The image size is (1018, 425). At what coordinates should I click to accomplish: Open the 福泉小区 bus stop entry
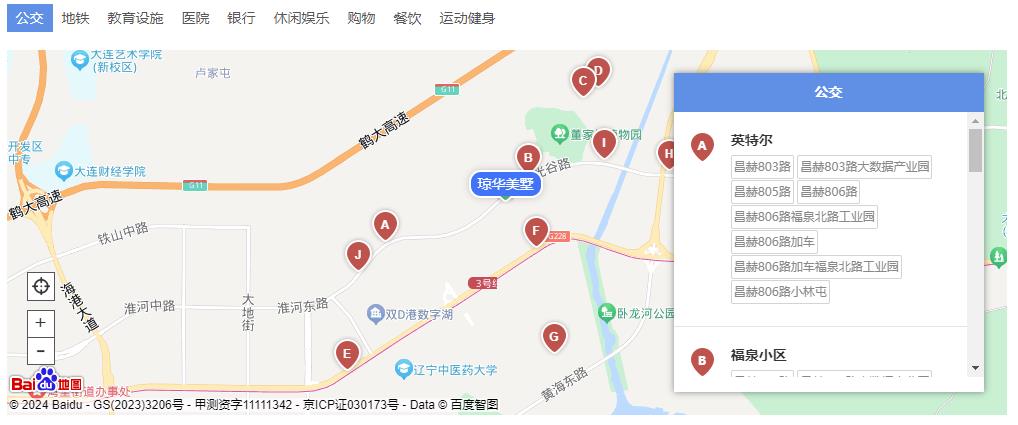pos(758,355)
